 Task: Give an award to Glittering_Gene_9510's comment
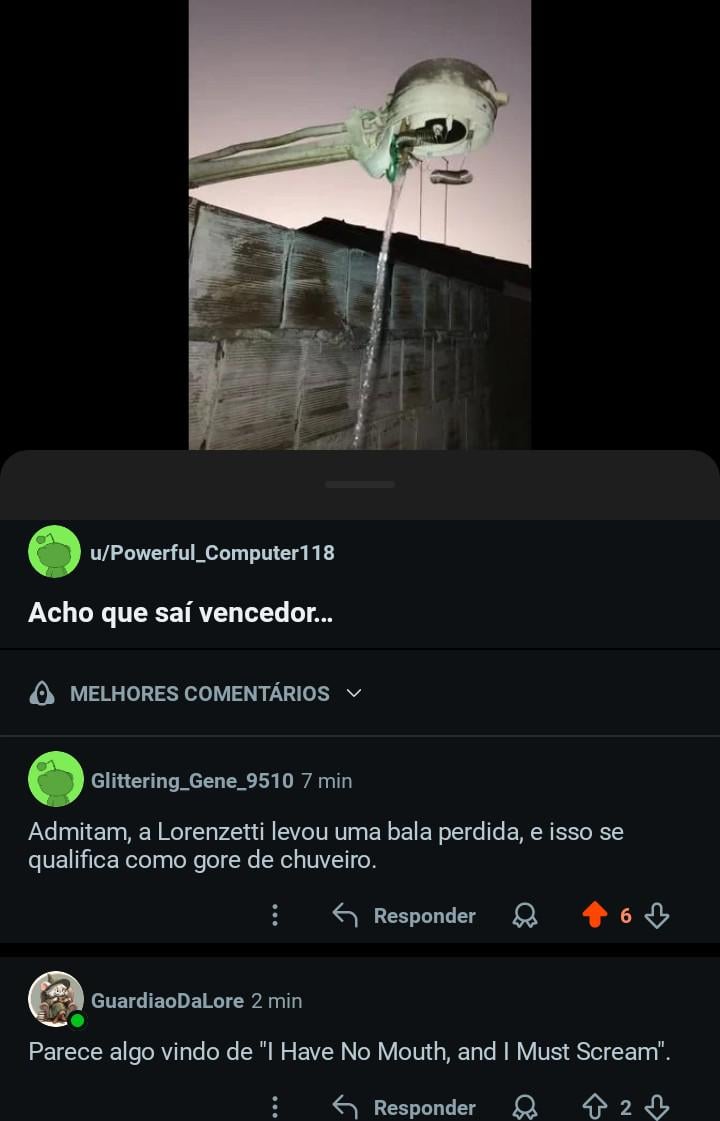tap(525, 916)
